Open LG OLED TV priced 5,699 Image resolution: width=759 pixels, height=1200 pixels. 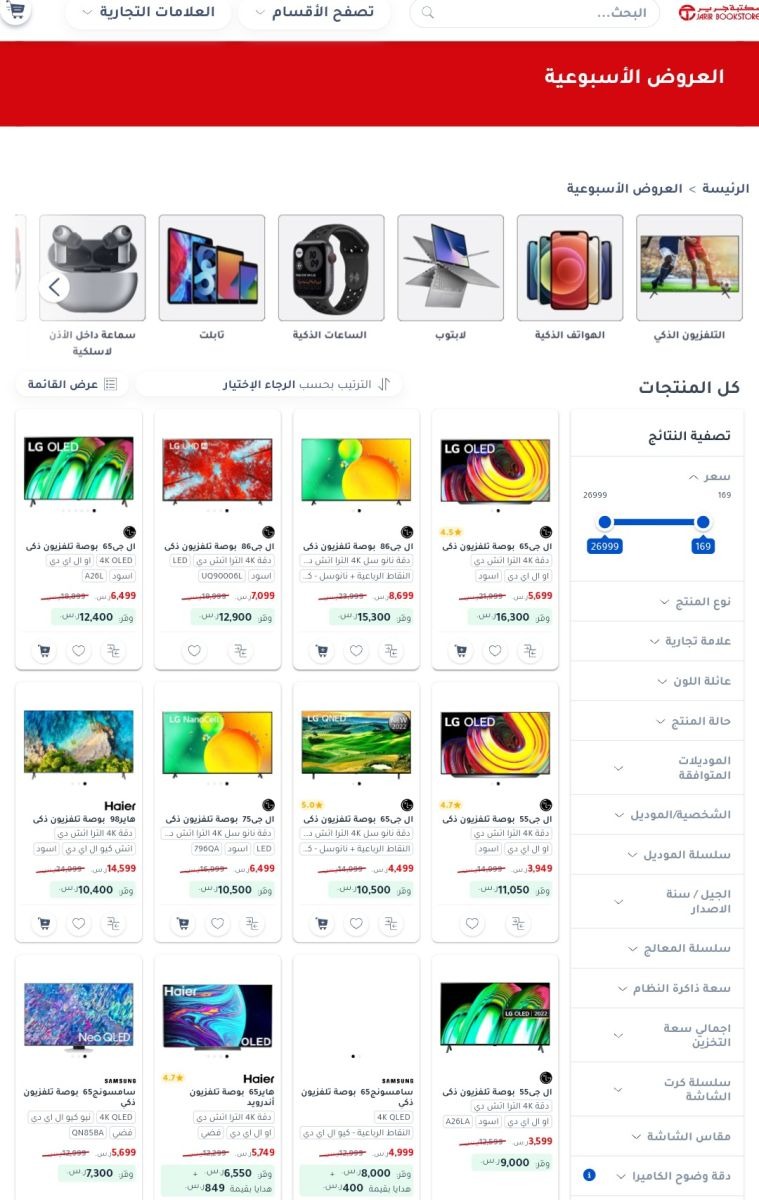(495, 470)
